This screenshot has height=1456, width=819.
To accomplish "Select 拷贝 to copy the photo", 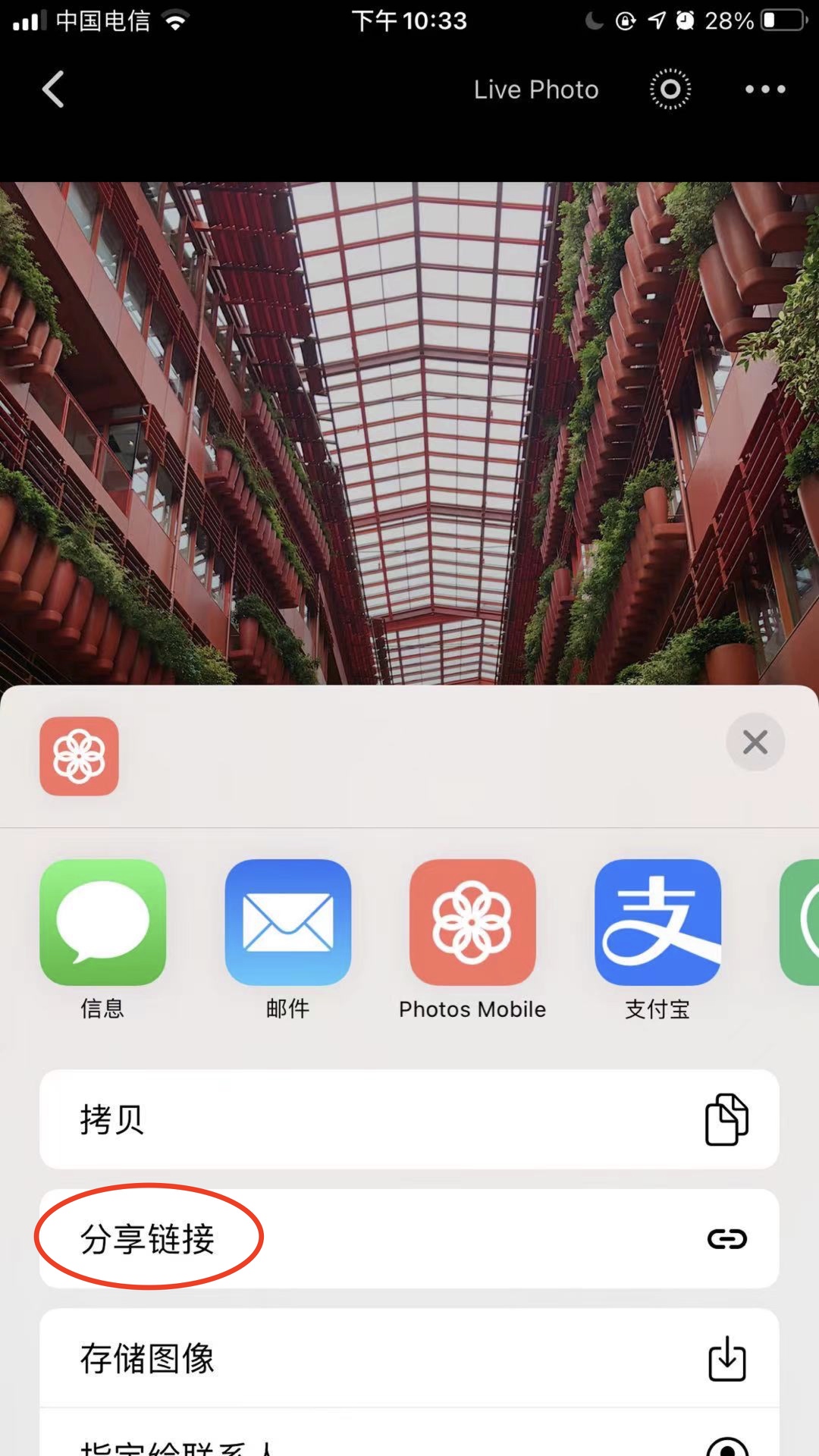I will click(x=409, y=1119).
